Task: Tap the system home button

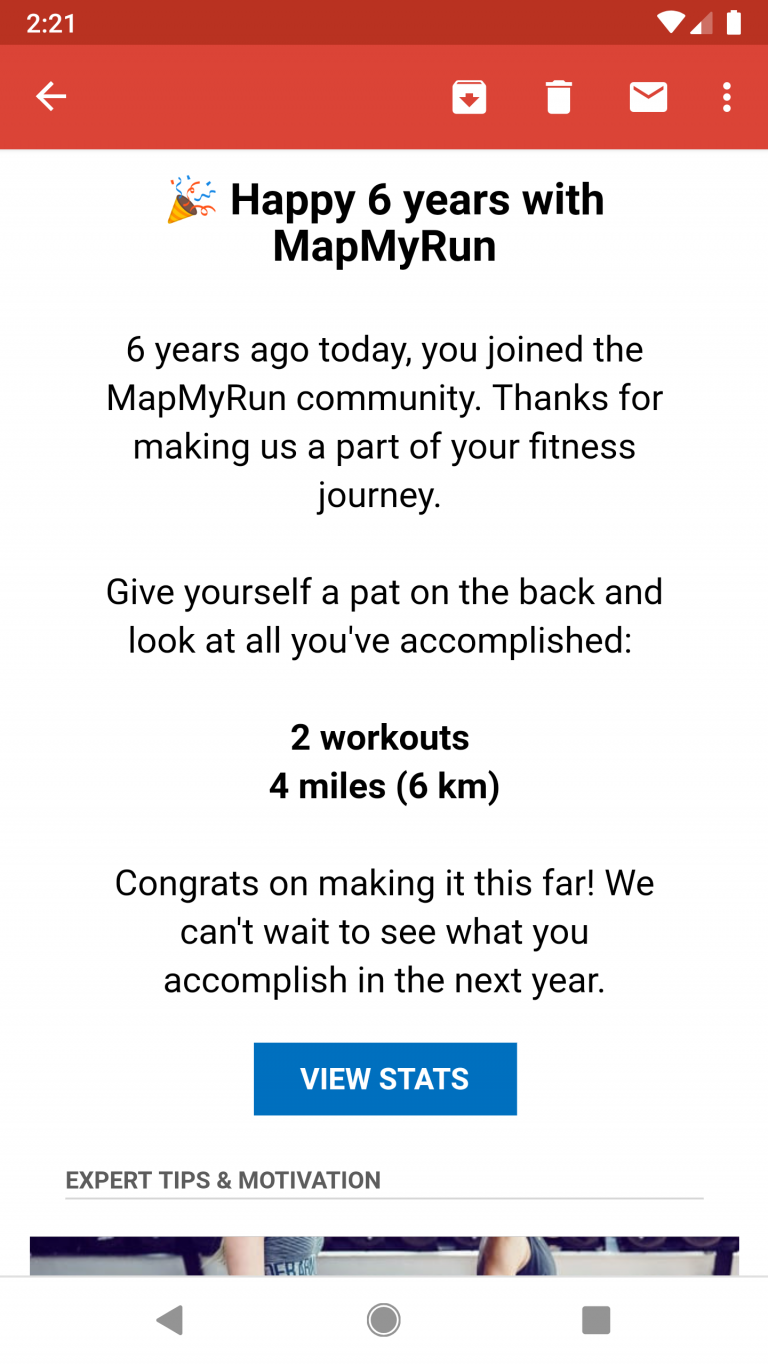Action: point(384,1320)
